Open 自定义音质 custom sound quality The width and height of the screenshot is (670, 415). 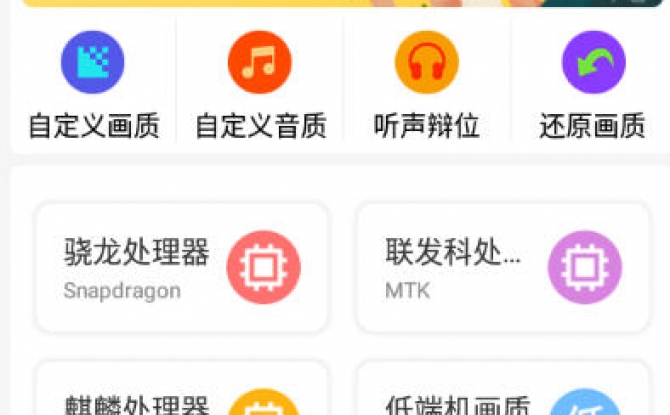[x=260, y=85]
